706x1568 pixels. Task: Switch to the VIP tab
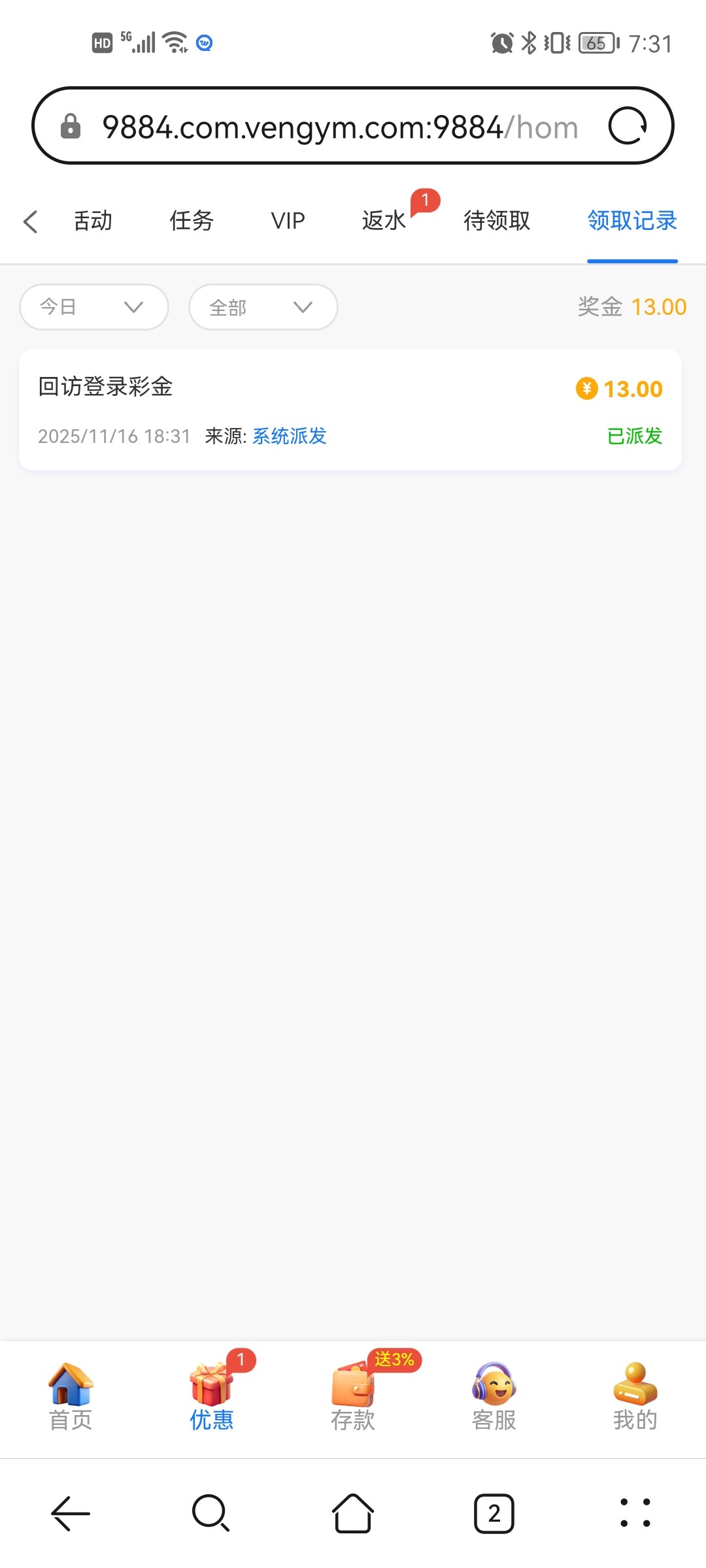point(288,221)
